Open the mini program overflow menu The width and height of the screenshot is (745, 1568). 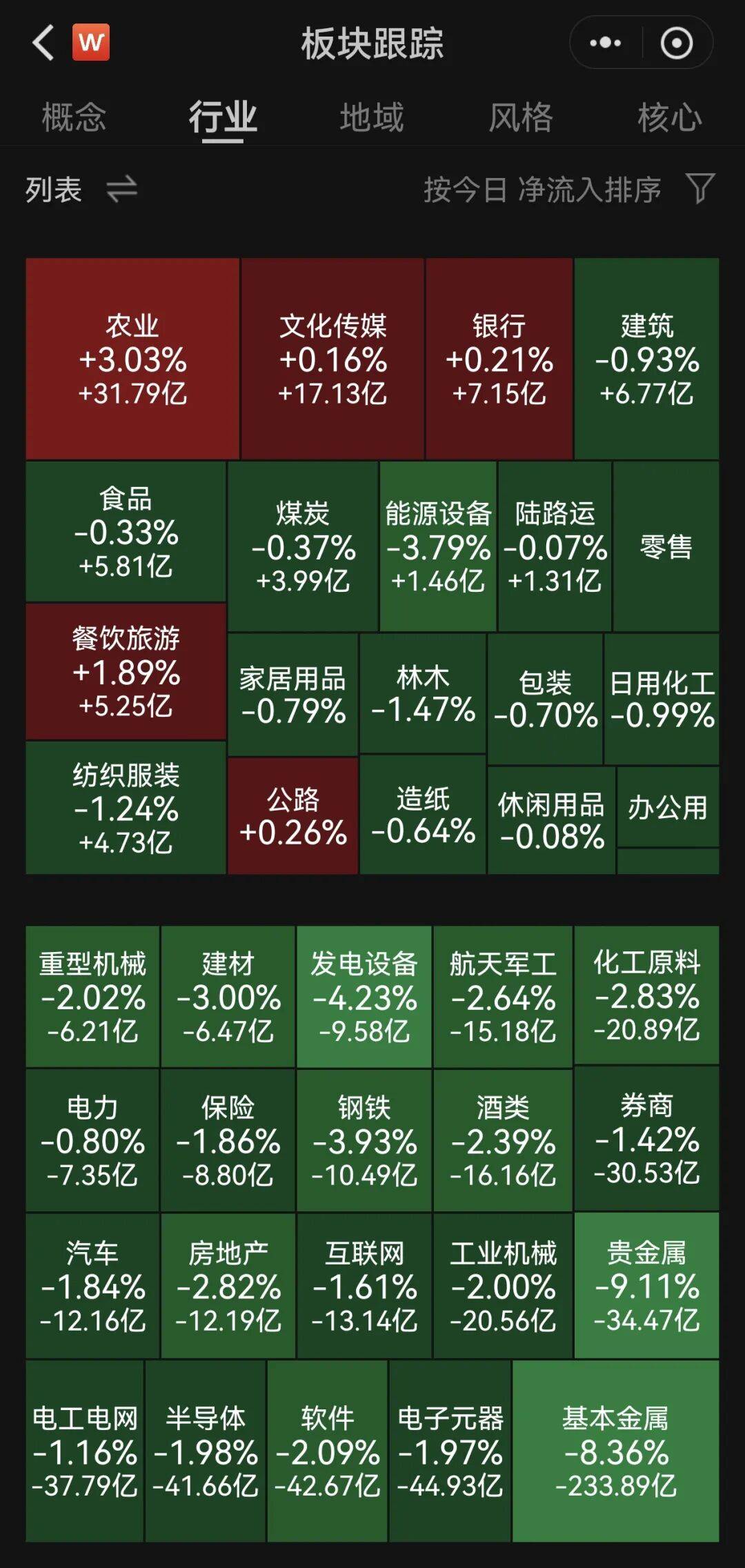pos(606,43)
